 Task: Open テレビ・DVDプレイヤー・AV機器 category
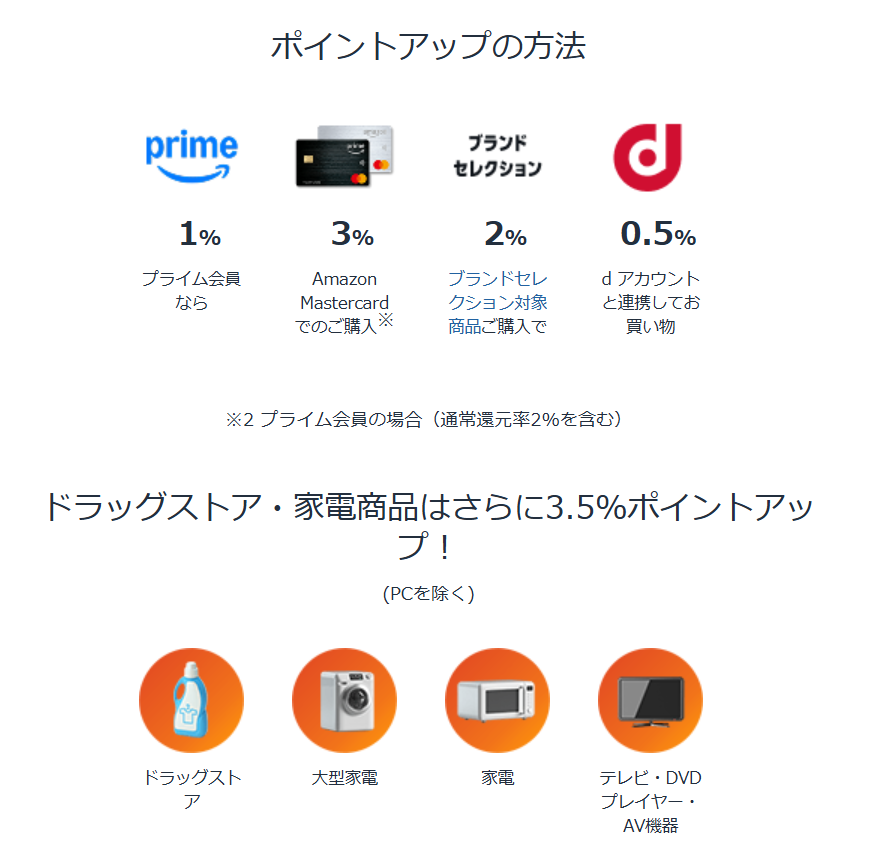pos(650,700)
